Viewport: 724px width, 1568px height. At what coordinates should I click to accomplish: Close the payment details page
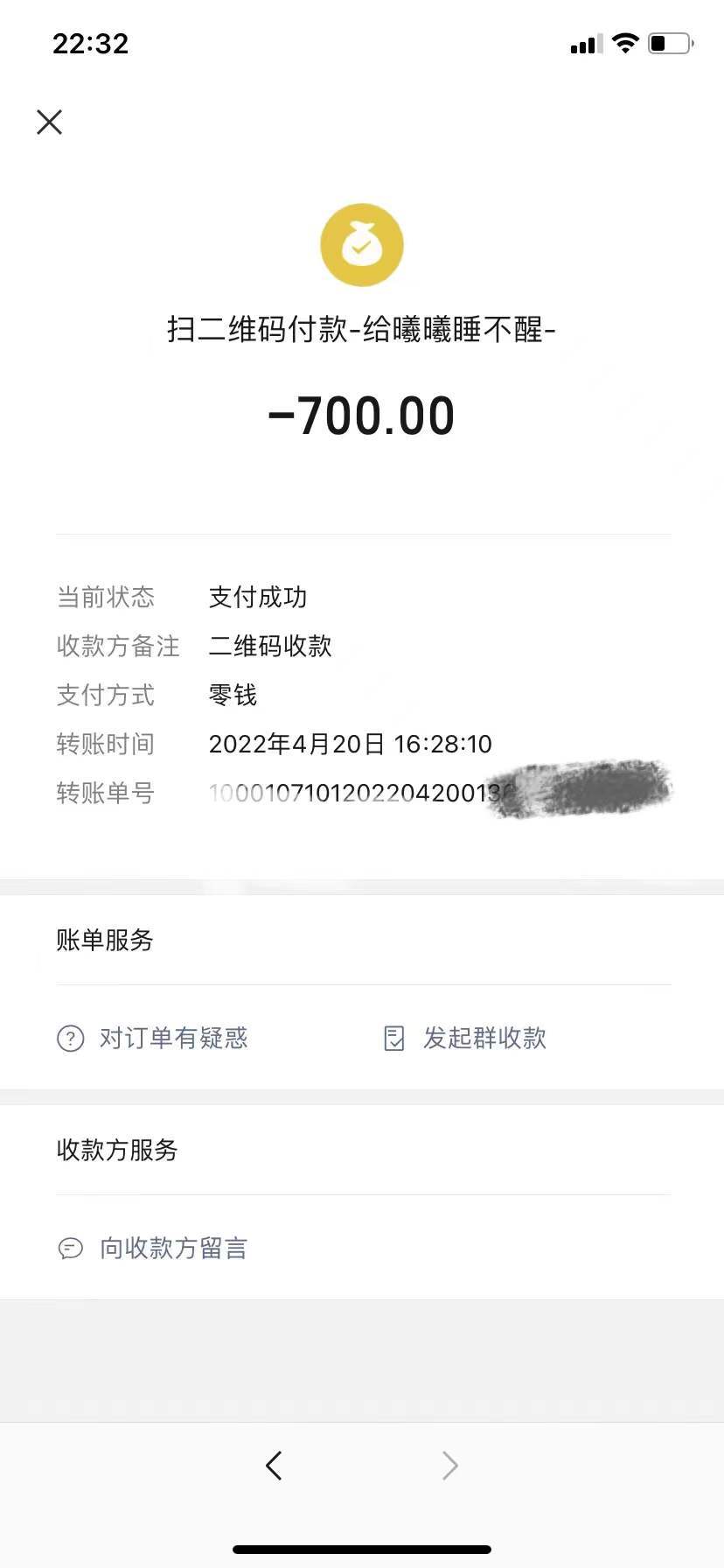(x=50, y=122)
